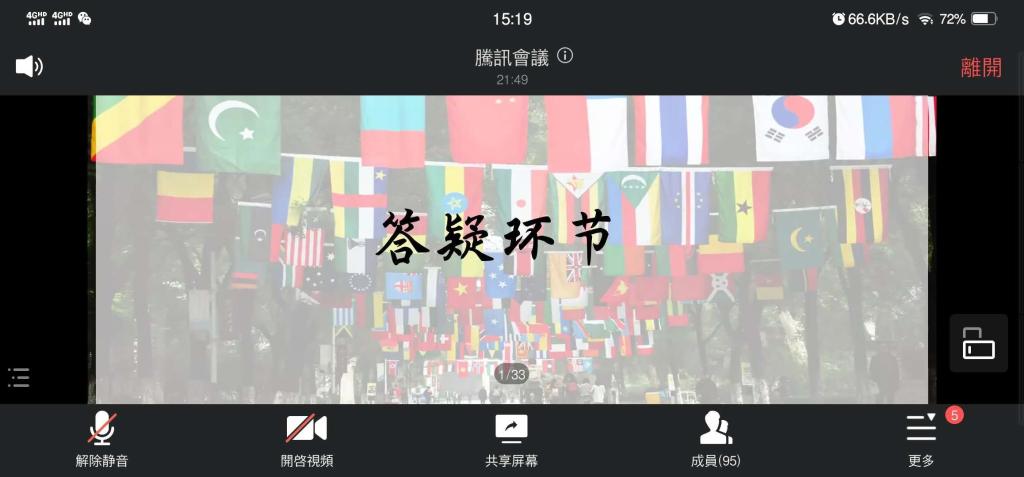The height and width of the screenshot is (477, 1024).
Task: Toggle the speaker audio icon
Action: click(x=29, y=67)
